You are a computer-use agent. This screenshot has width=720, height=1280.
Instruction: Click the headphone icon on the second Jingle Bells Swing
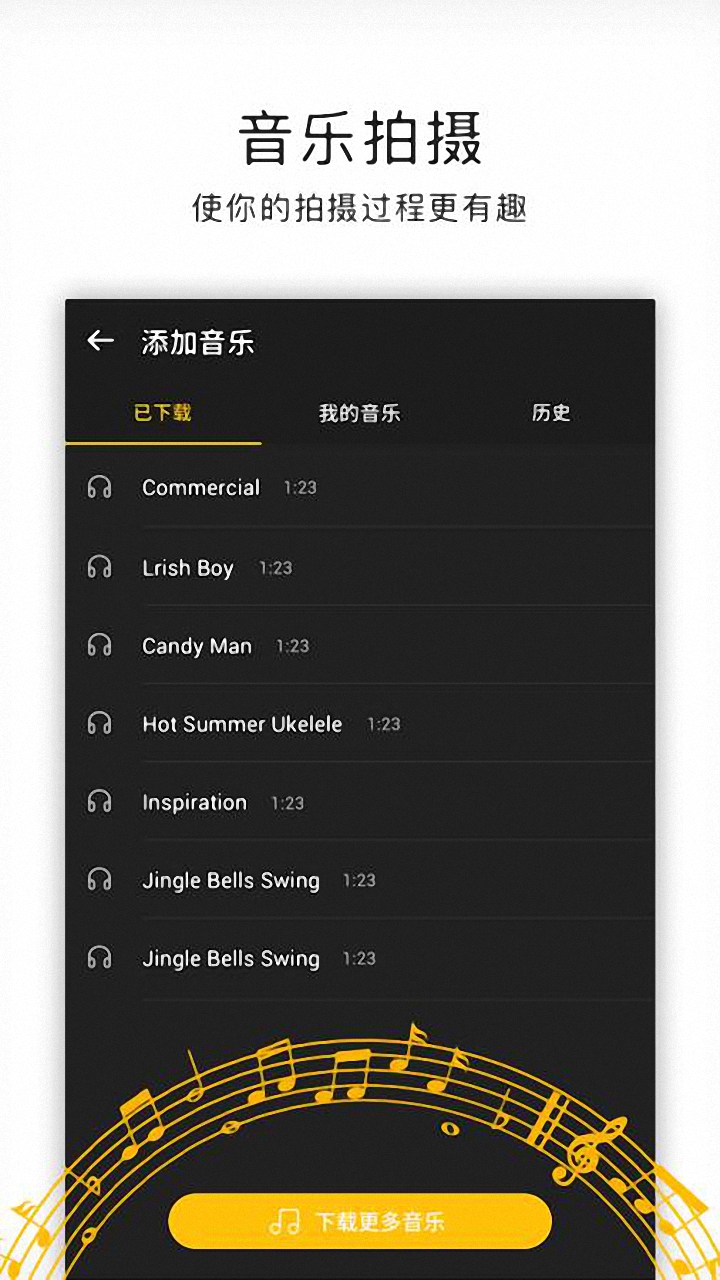point(98,958)
